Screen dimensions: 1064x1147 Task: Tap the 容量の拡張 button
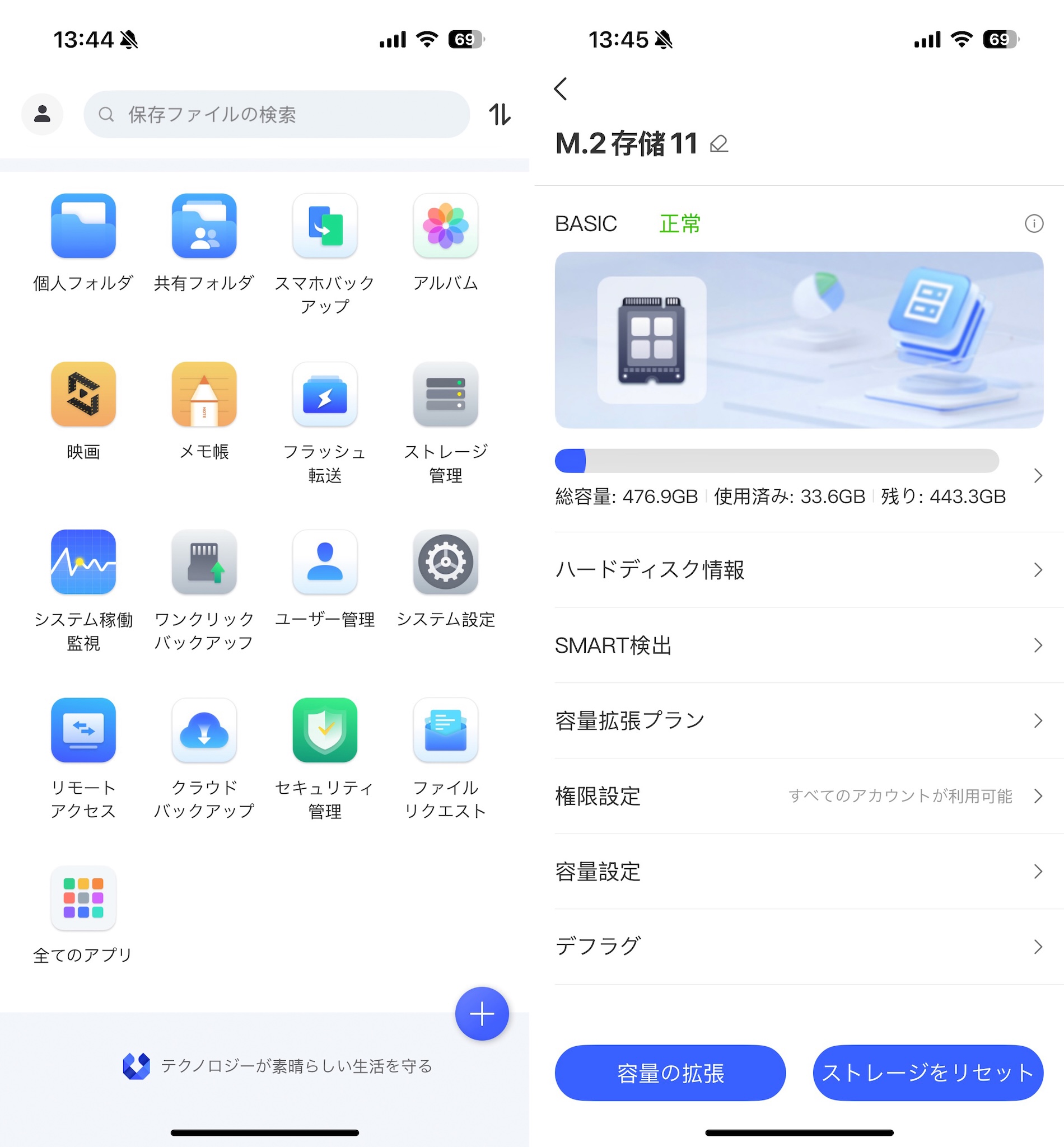670,1073
